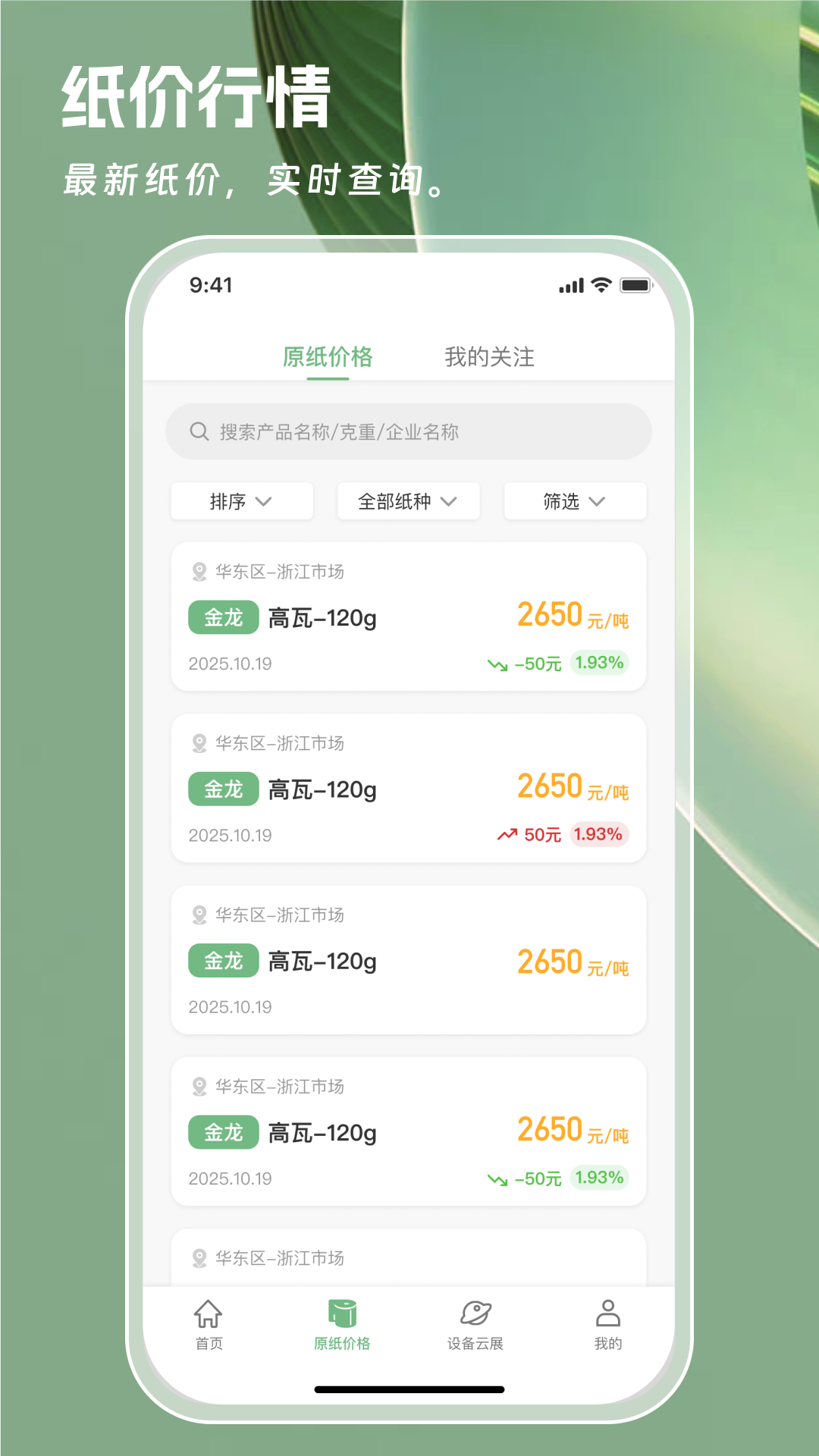The height and width of the screenshot is (1456, 819).
Task: Click the magnifier icon in search bar
Action: click(199, 431)
